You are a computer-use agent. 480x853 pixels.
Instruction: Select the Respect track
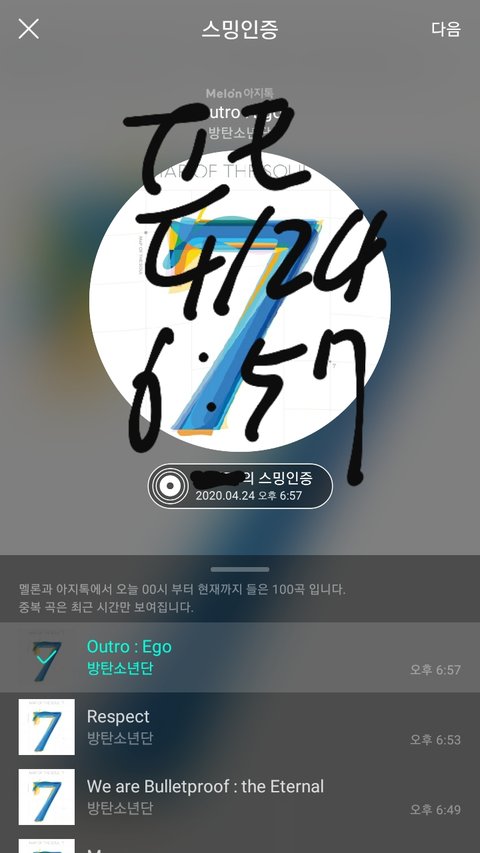click(x=240, y=727)
